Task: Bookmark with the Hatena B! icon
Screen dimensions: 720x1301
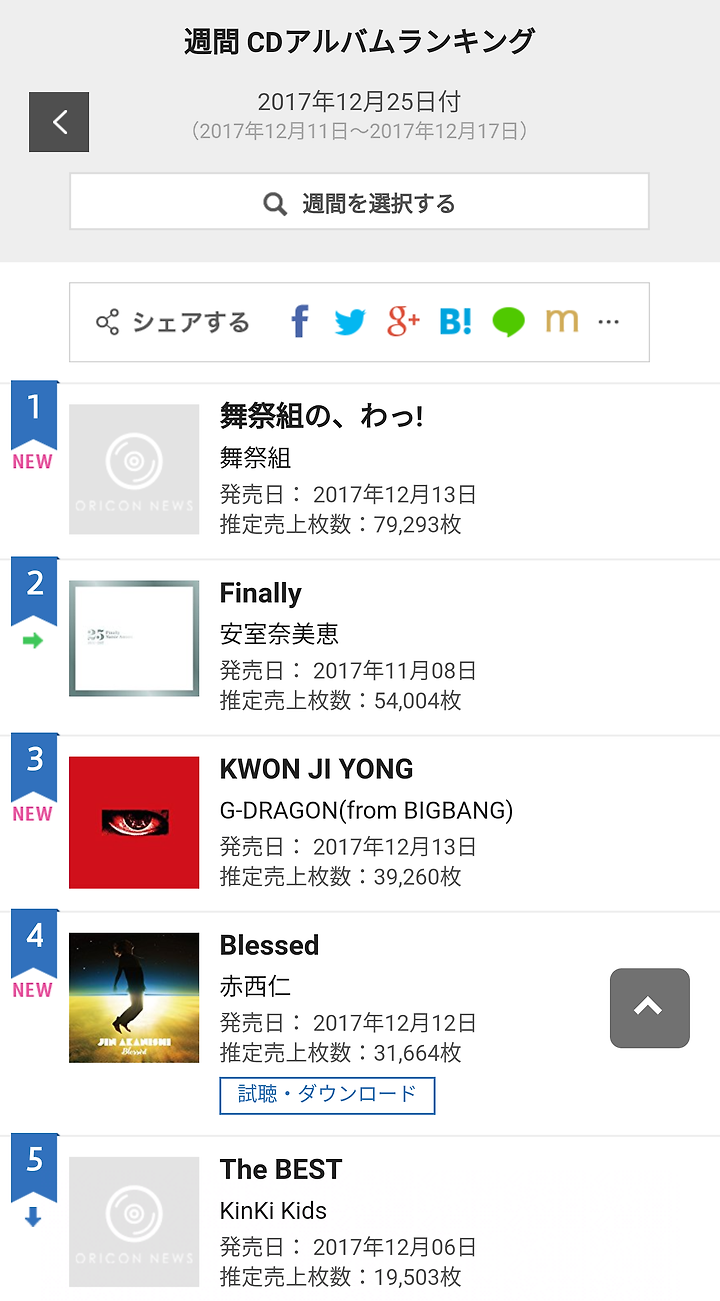Action: click(x=455, y=322)
